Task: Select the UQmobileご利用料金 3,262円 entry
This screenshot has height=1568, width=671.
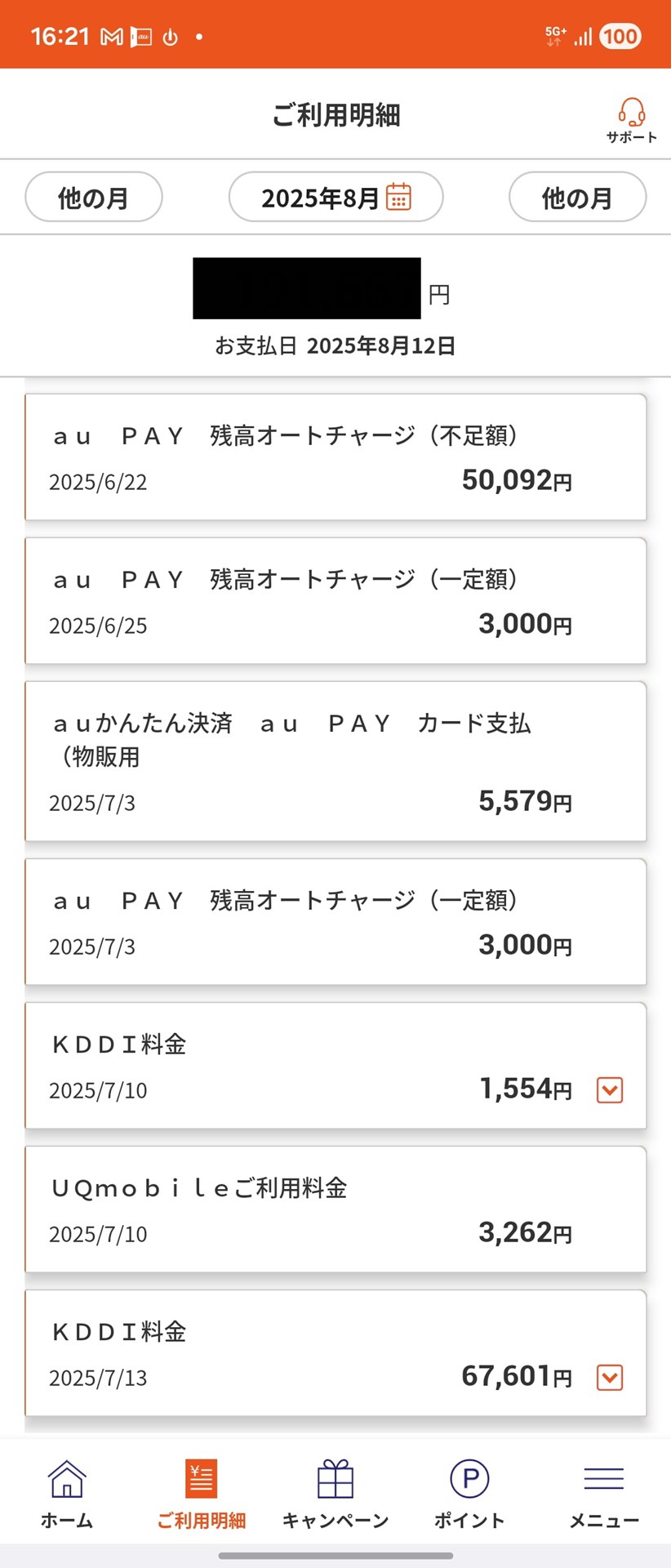Action: pos(335,1209)
